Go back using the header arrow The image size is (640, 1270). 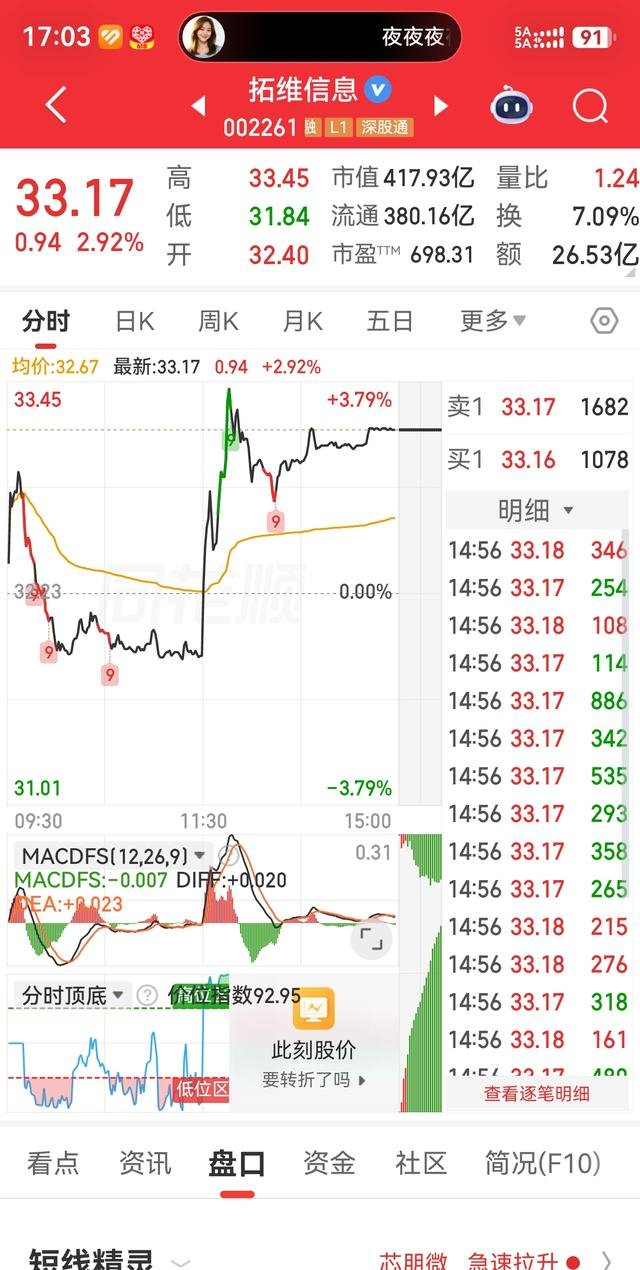(56, 105)
